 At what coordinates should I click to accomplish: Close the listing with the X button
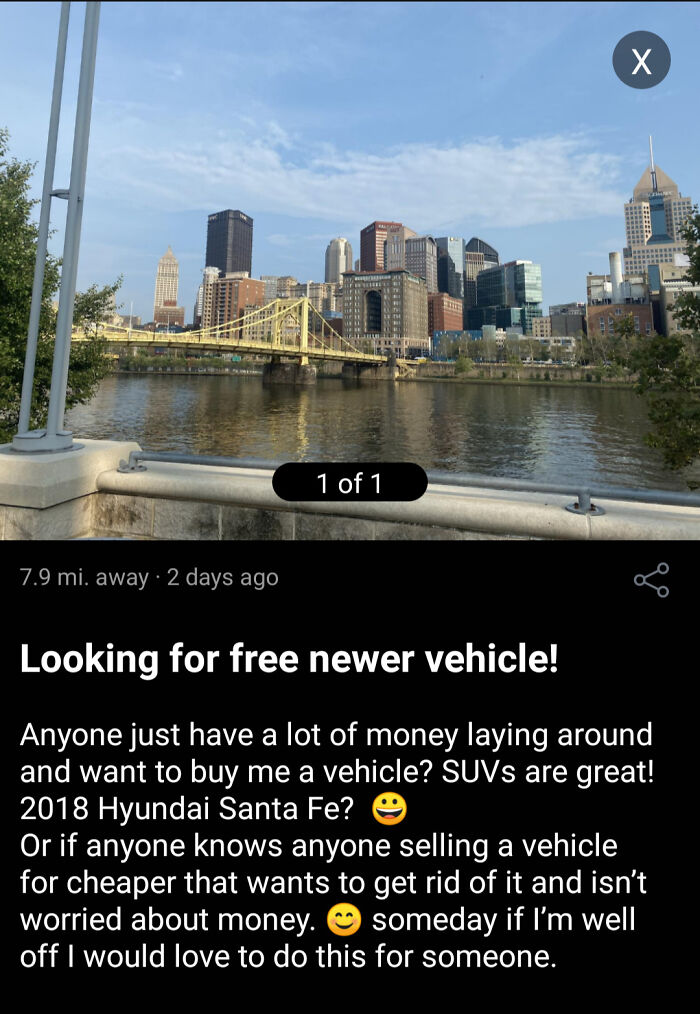[641, 61]
